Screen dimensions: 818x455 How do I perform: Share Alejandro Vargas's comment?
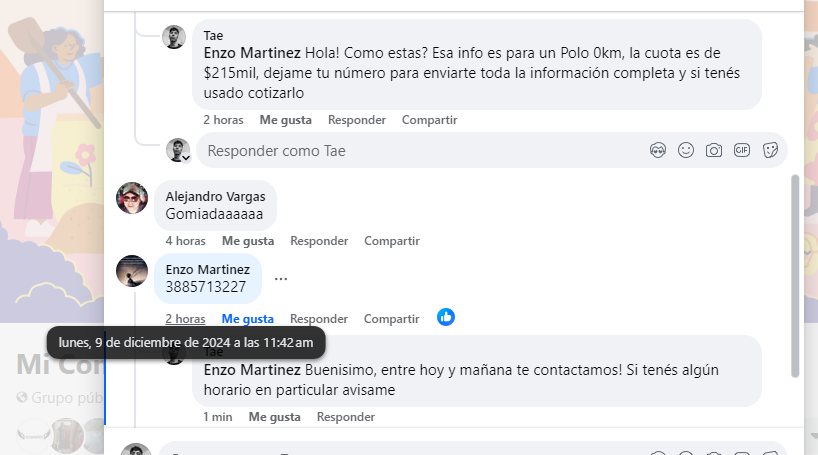391,241
